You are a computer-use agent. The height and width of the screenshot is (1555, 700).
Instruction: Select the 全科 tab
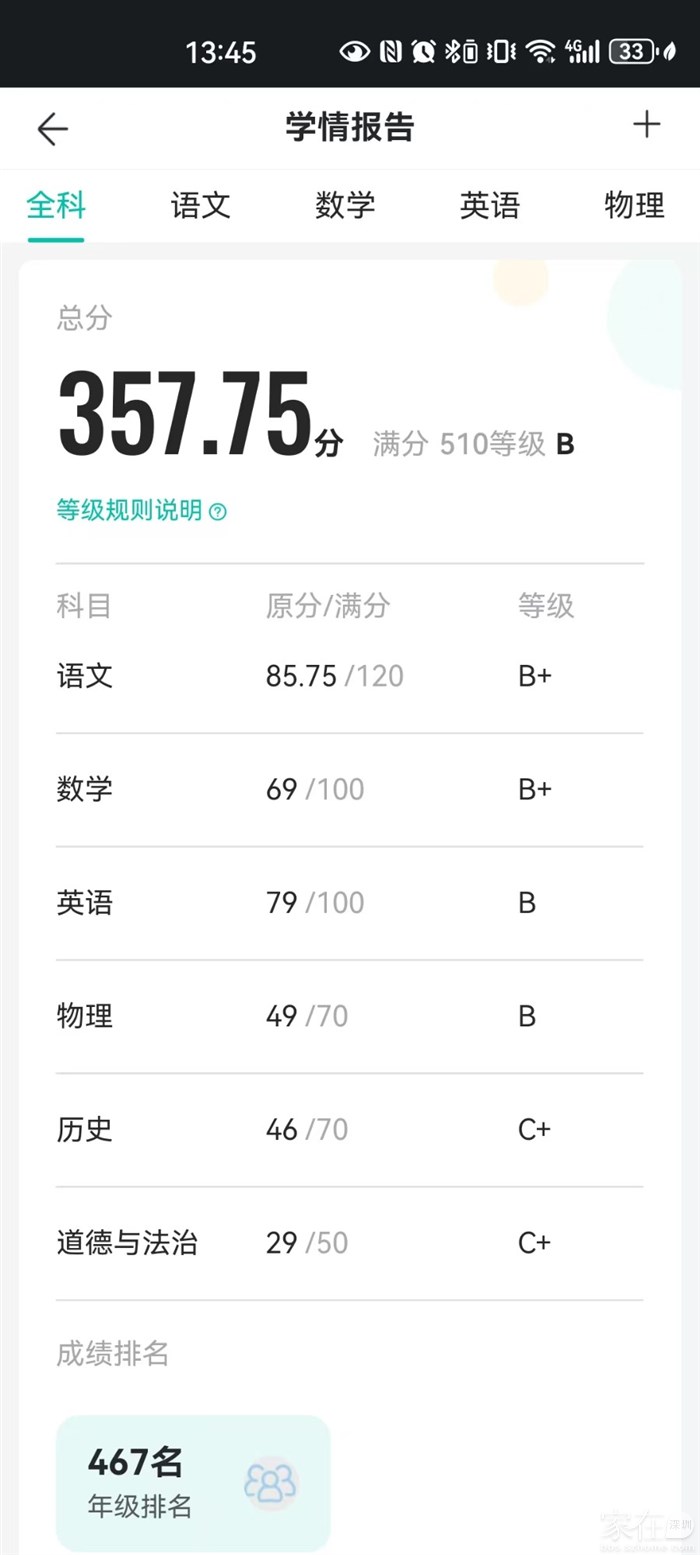[x=56, y=206]
